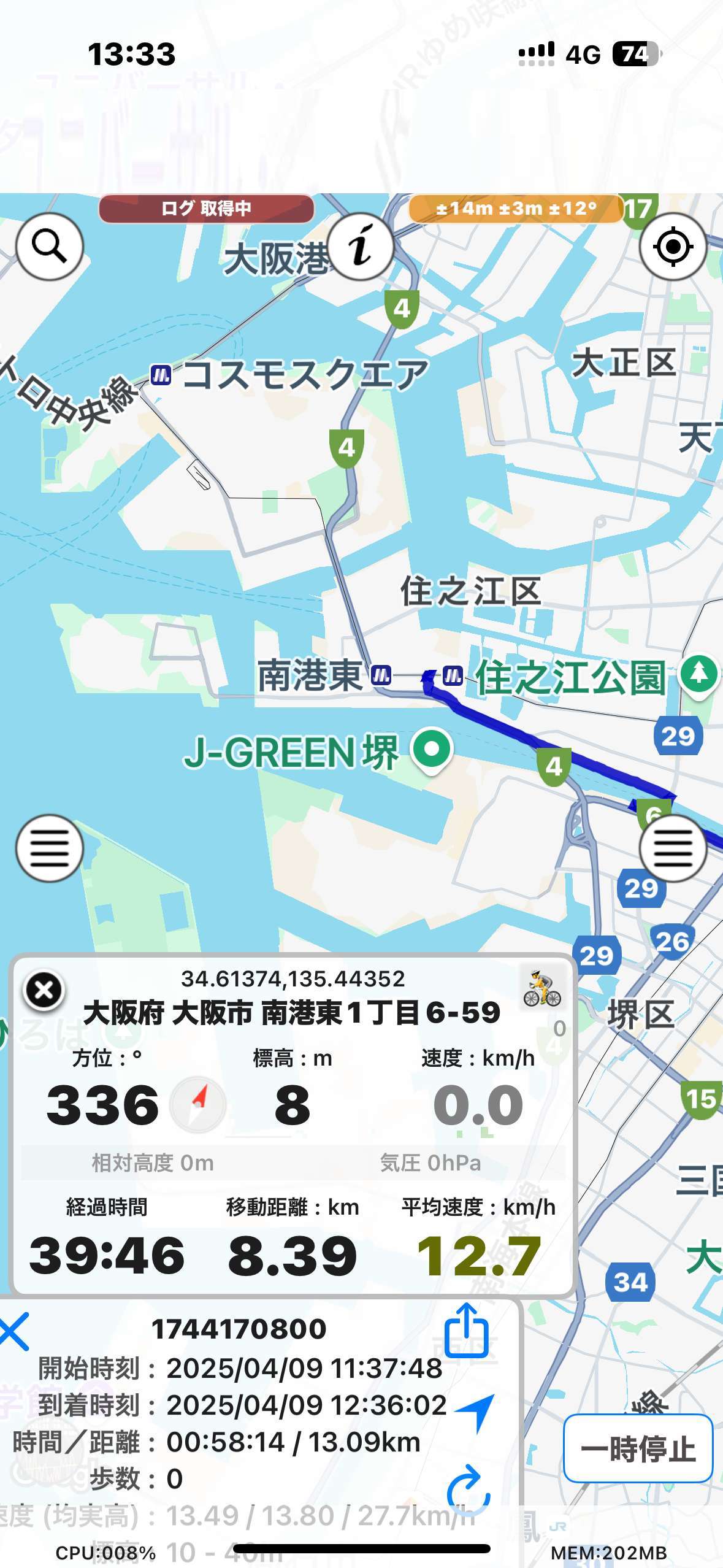The width and height of the screenshot is (723, 1568).
Task: Open the info button
Action: click(361, 247)
